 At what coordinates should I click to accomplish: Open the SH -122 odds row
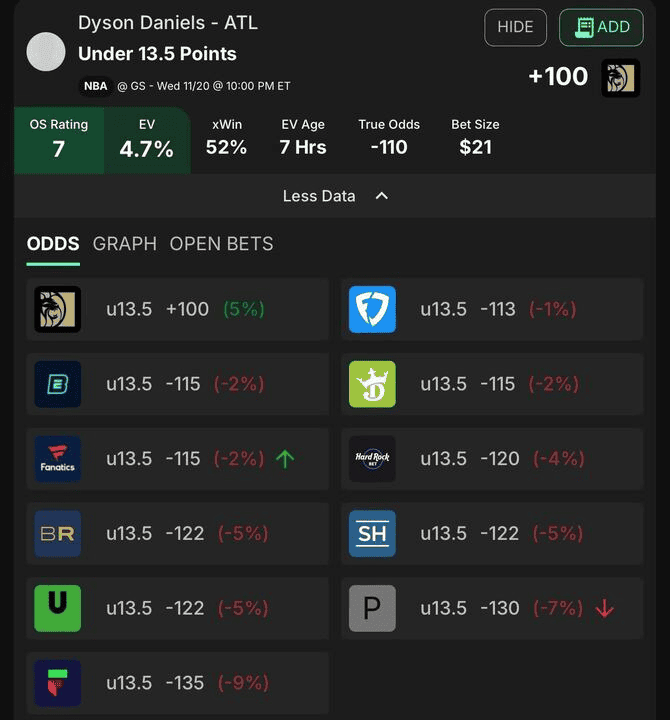(492, 534)
